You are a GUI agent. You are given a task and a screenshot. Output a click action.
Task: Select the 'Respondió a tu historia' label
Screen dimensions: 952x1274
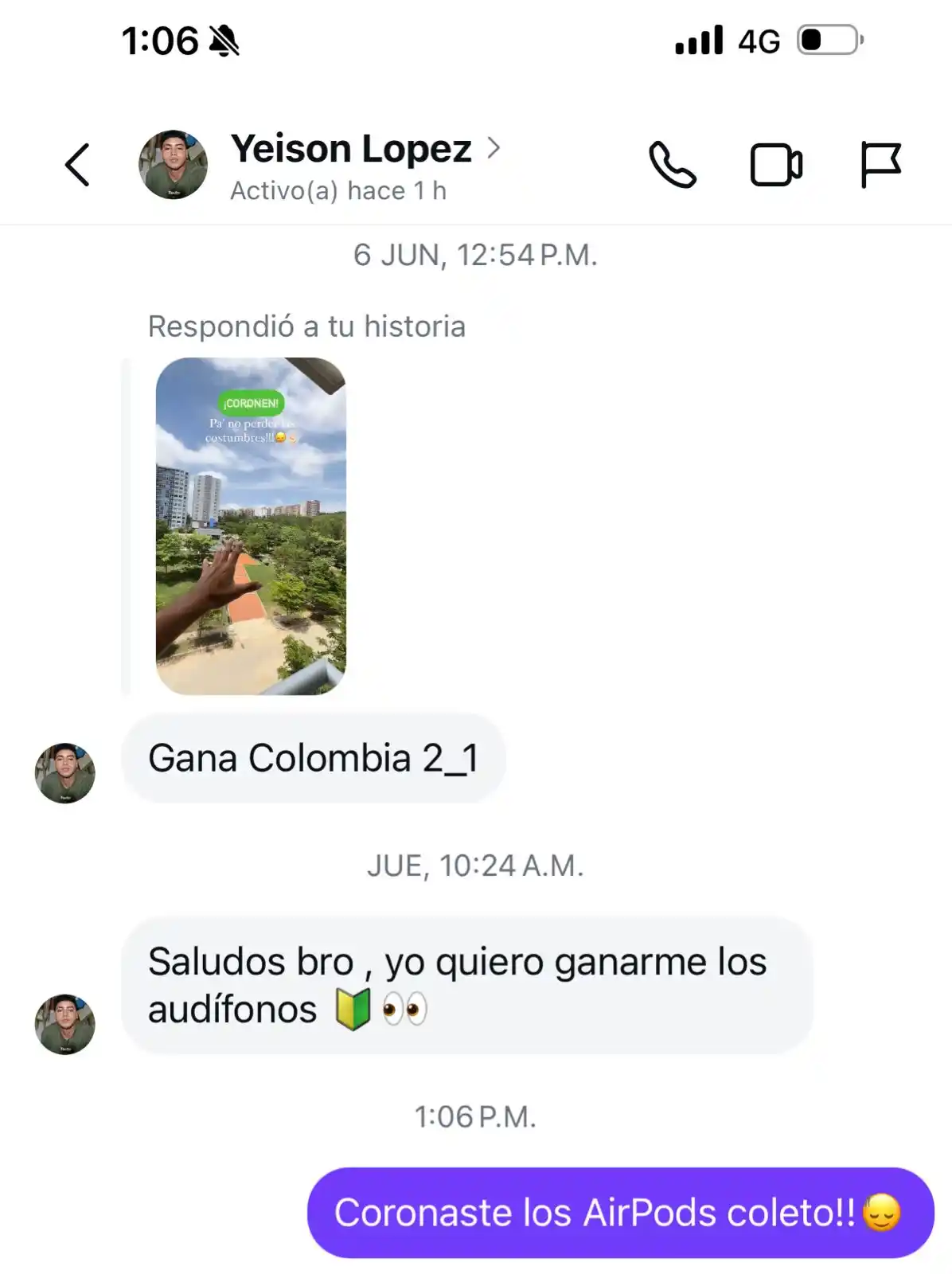pyautogui.click(x=306, y=326)
